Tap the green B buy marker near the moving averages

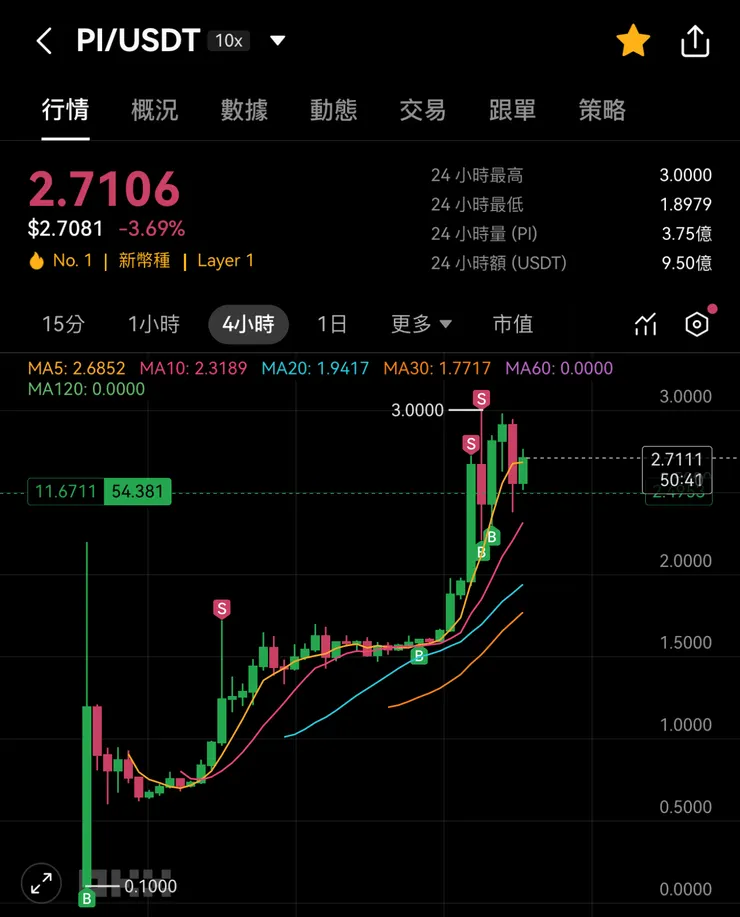click(x=417, y=657)
